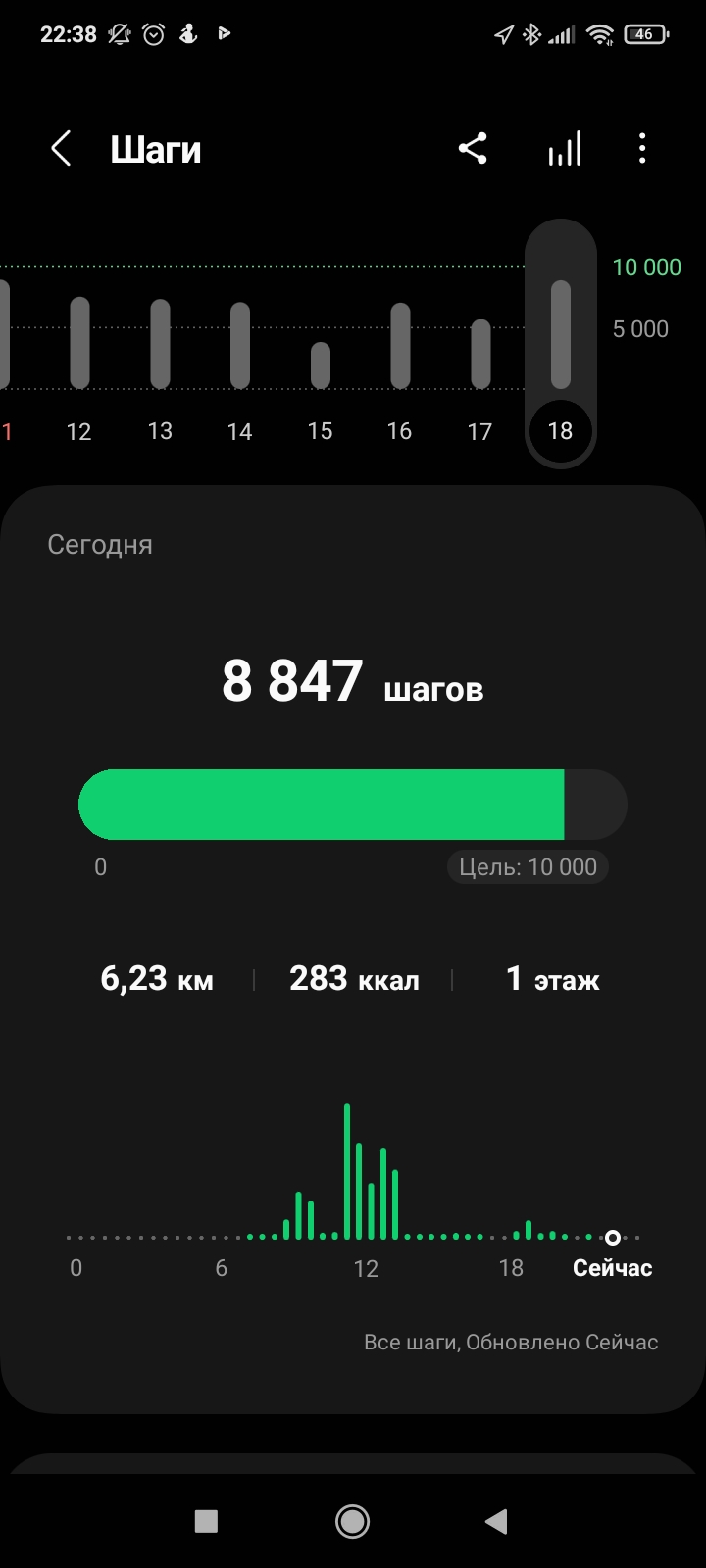The height and width of the screenshot is (1568, 706).
Task: Go back from the Шаги screen
Action: (x=61, y=150)
